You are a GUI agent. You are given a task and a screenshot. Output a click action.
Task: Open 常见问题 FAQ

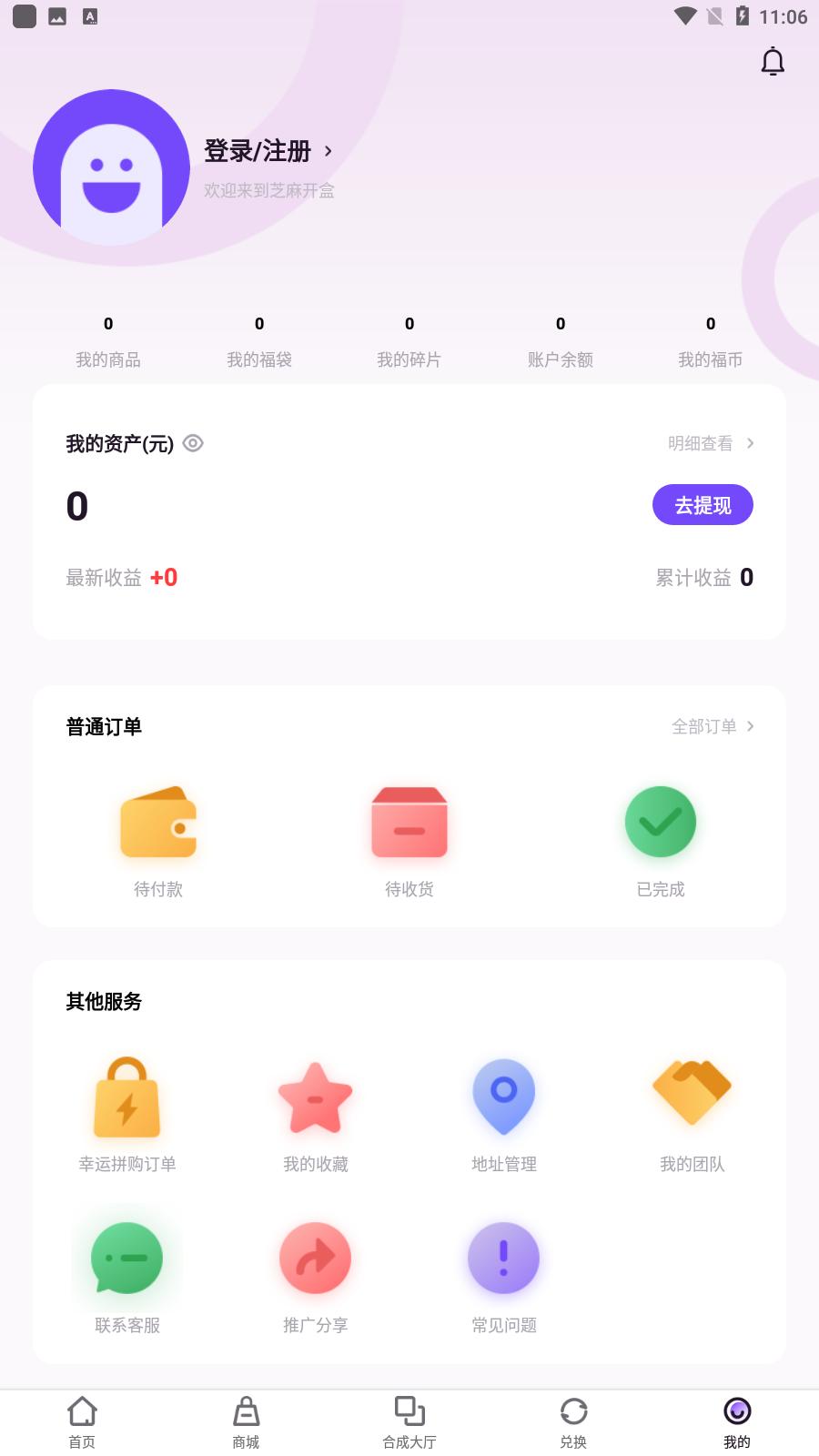coord(504,1274)
